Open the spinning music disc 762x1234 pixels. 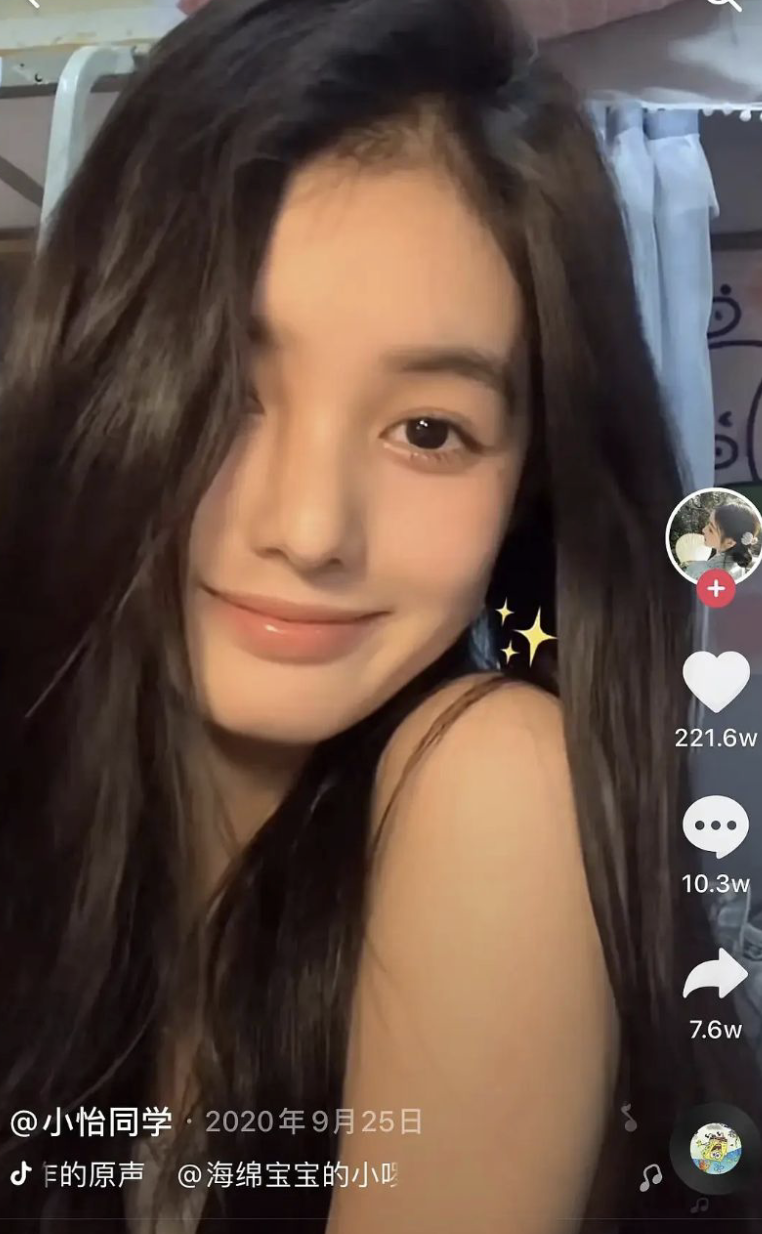(x=715, y=1148)
